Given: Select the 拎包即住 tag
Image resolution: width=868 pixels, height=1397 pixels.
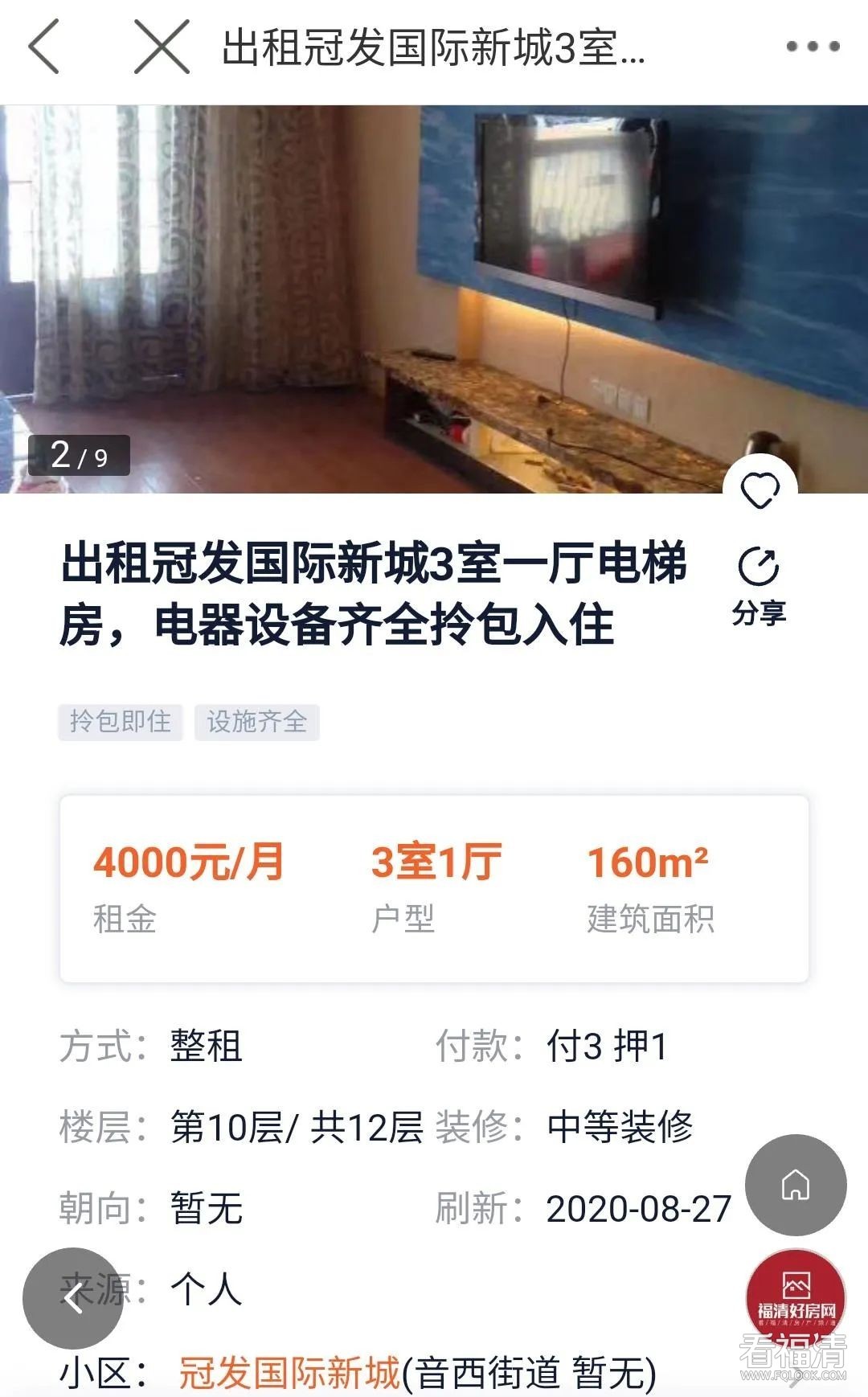Looking at the screenshot, I should (x=121, y=722).
